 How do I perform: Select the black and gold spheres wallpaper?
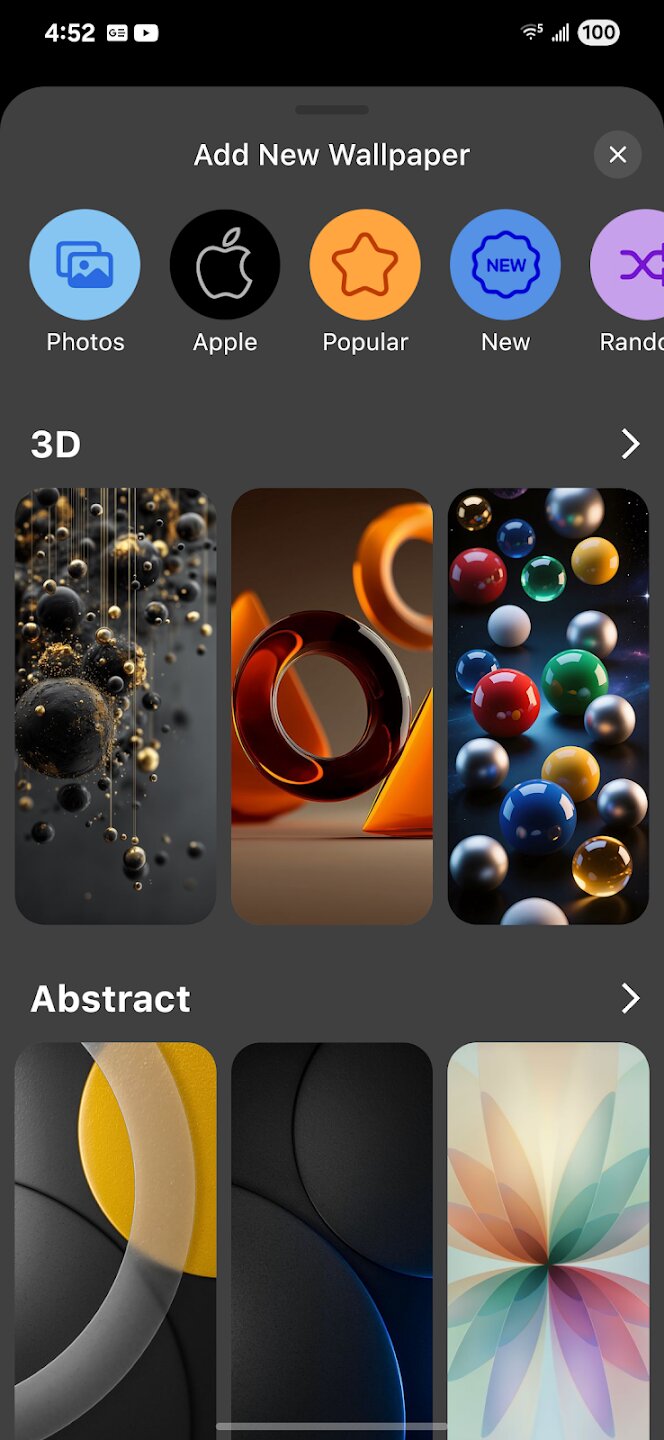(116, 706)
